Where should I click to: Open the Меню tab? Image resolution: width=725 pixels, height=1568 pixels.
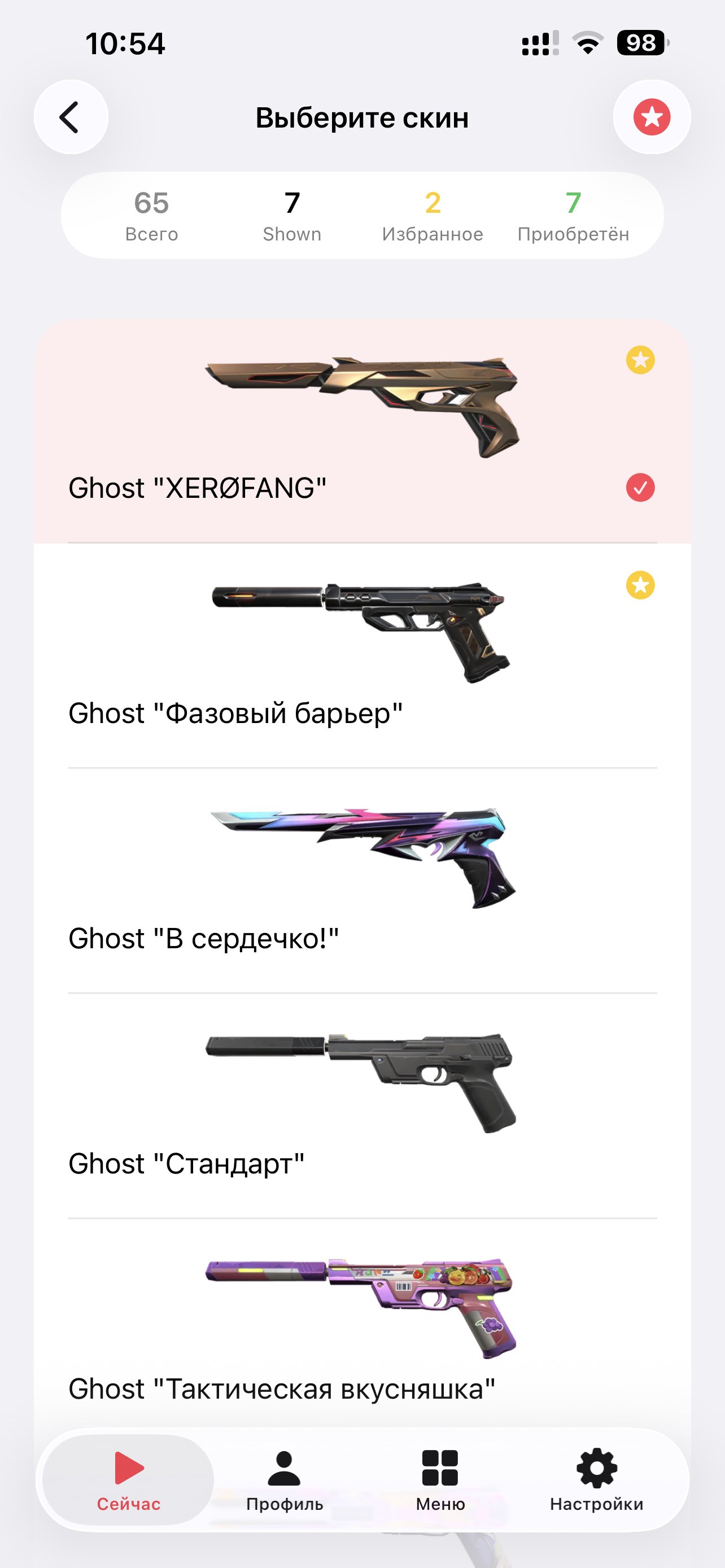[440, 1481]
